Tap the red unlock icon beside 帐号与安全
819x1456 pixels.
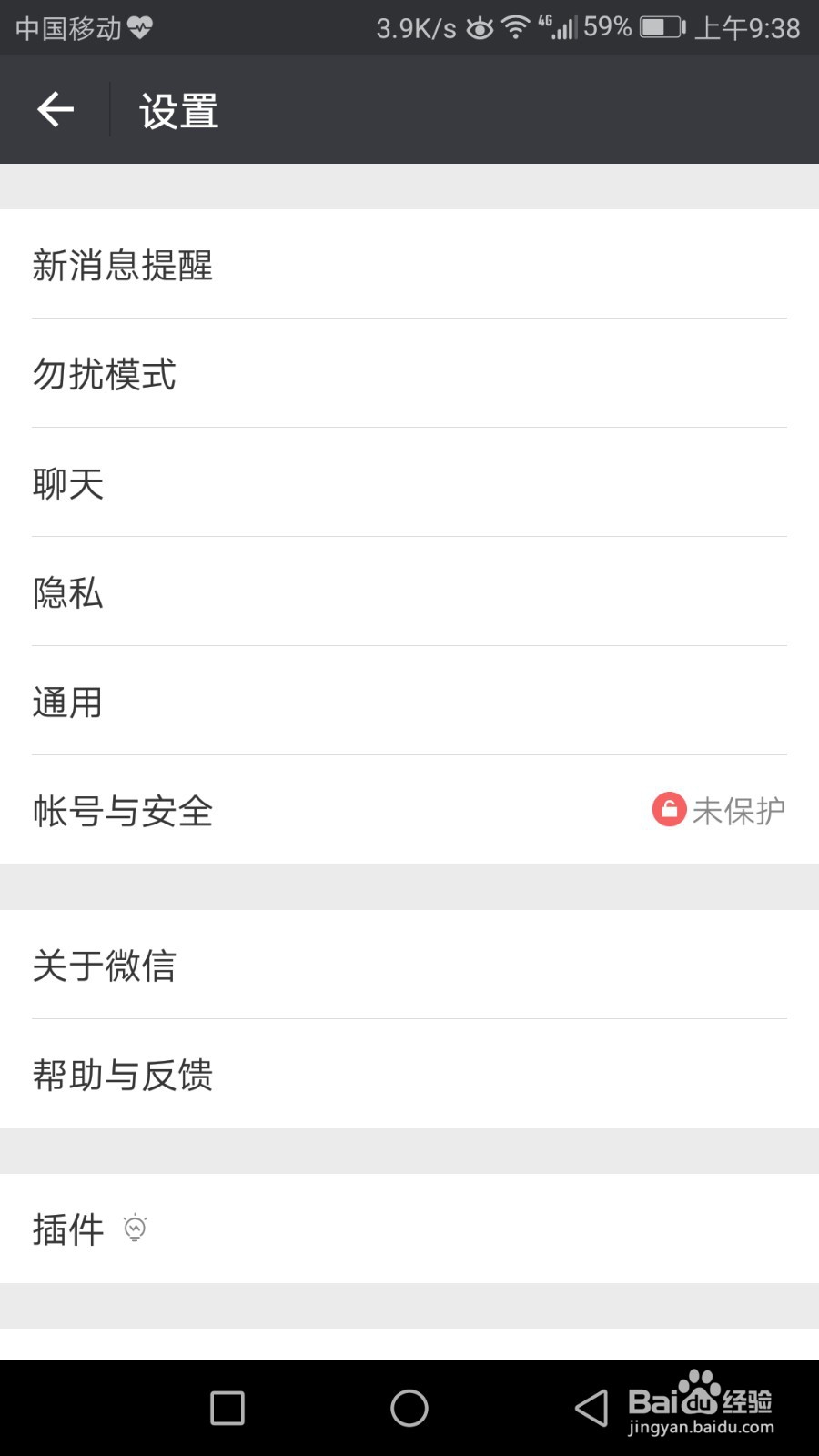pos(668,809)
